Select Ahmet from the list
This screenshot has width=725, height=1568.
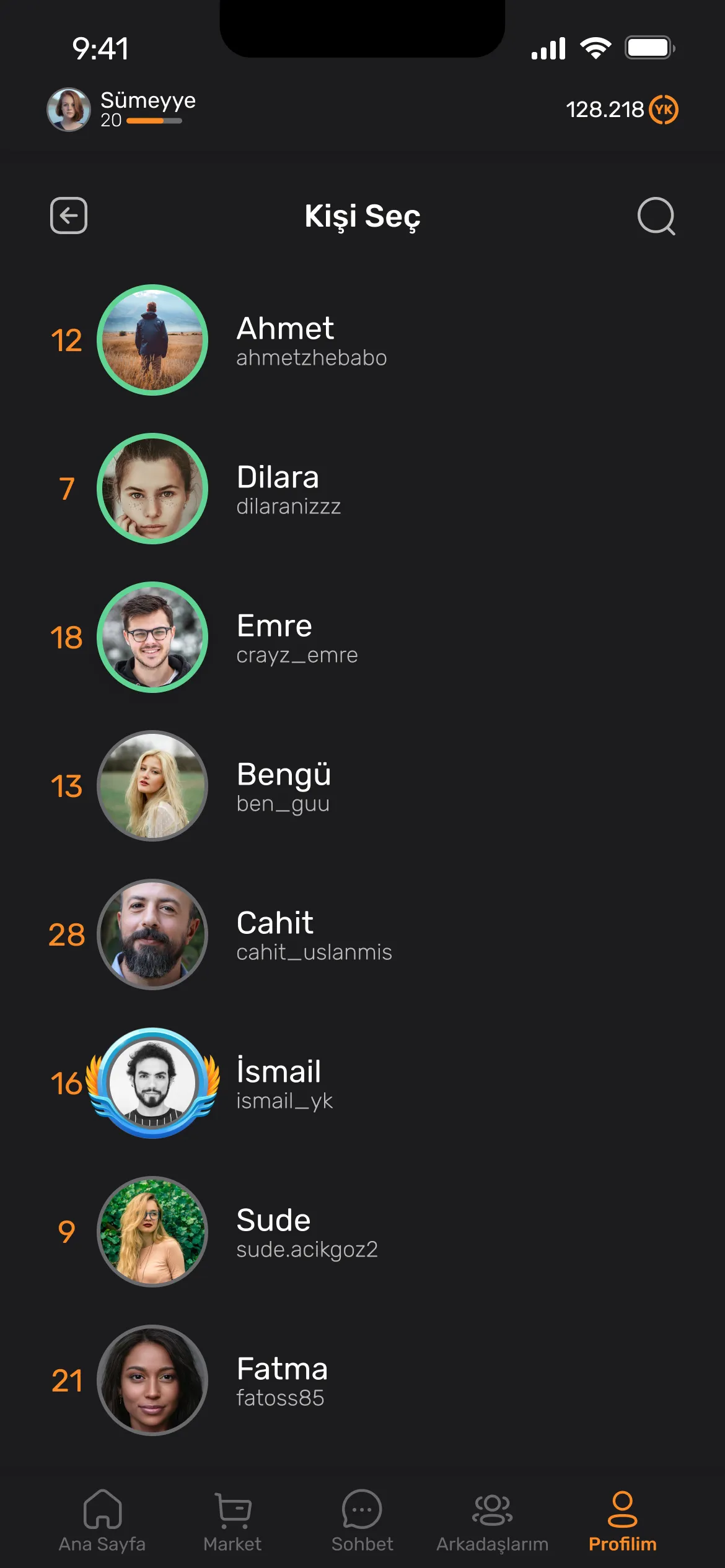[285, 340]
